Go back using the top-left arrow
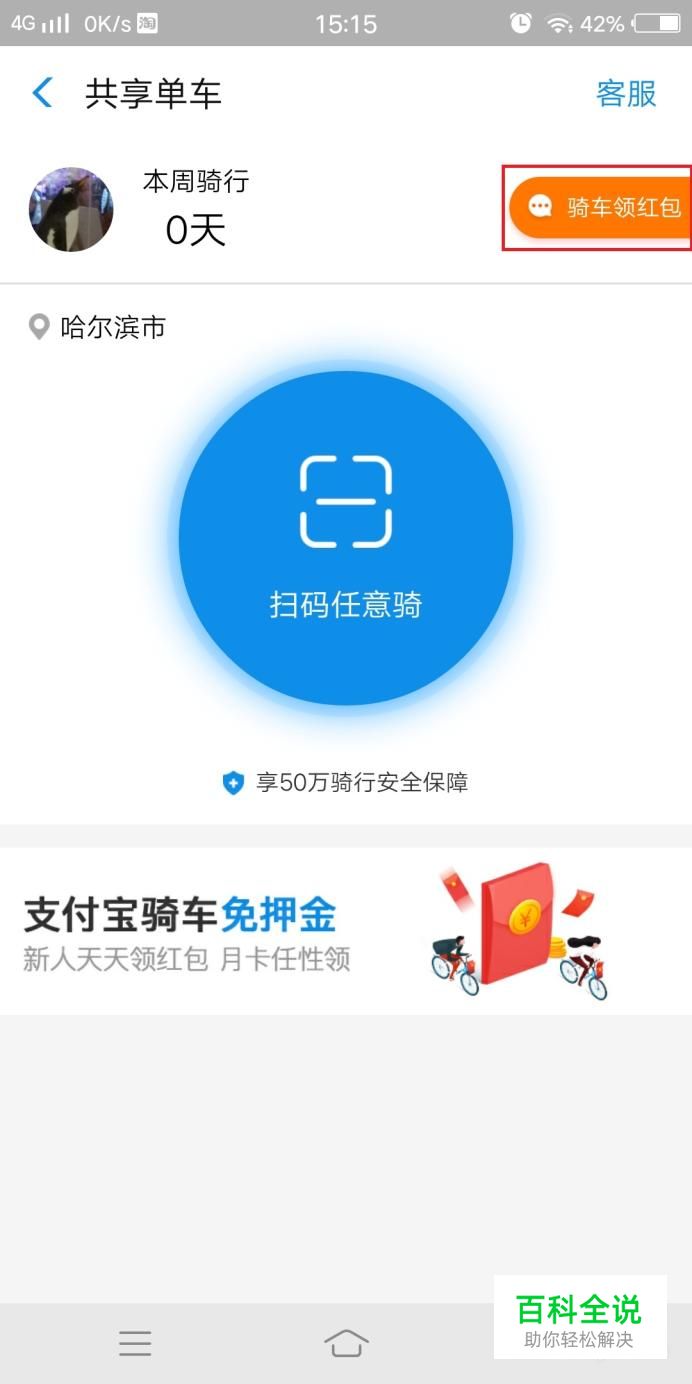 tap(42, 93)
